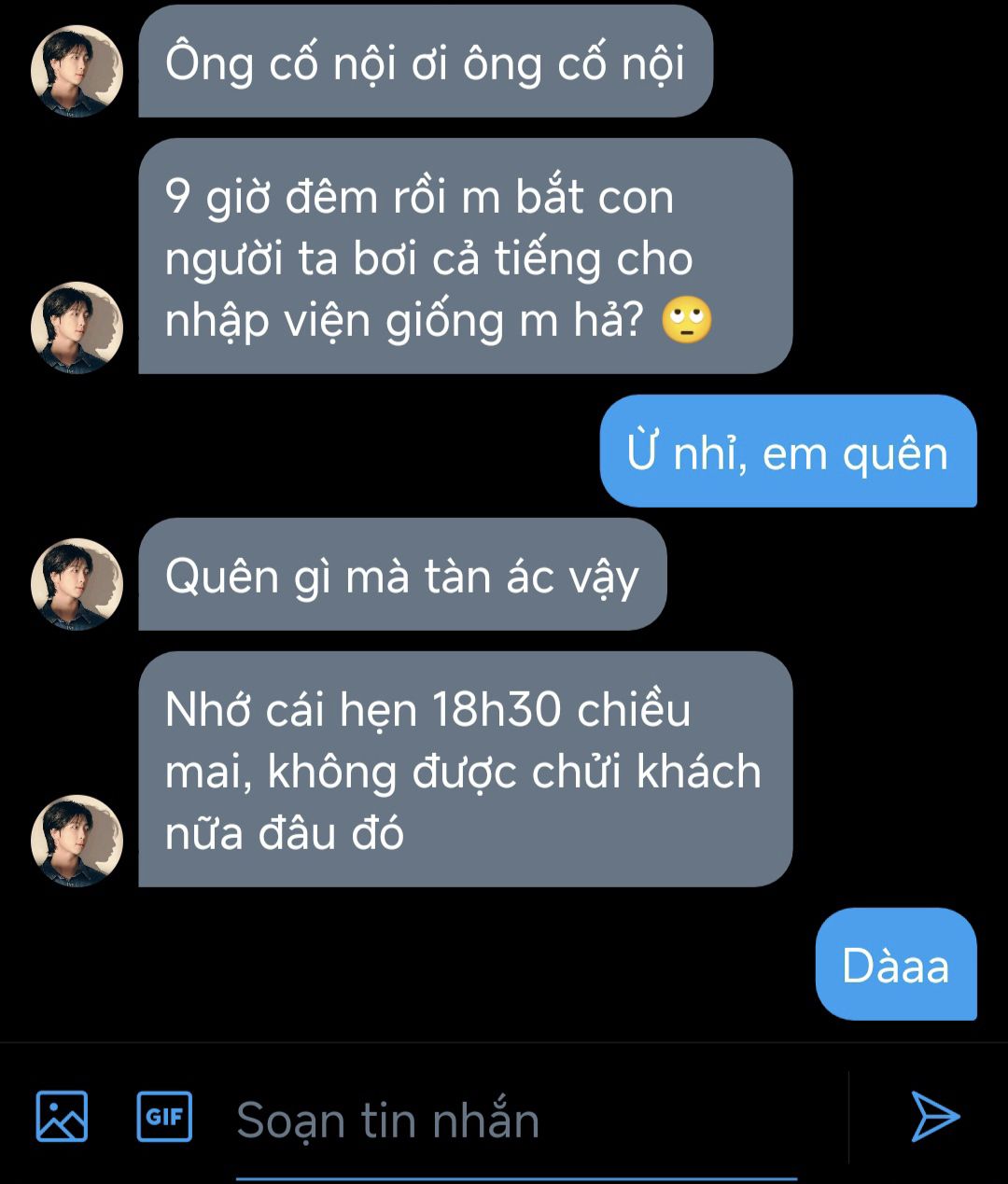The height and width of the screenshot is (1184, 1008).
Task: Open the GIF picker
Action: [x=164, y=1117]
